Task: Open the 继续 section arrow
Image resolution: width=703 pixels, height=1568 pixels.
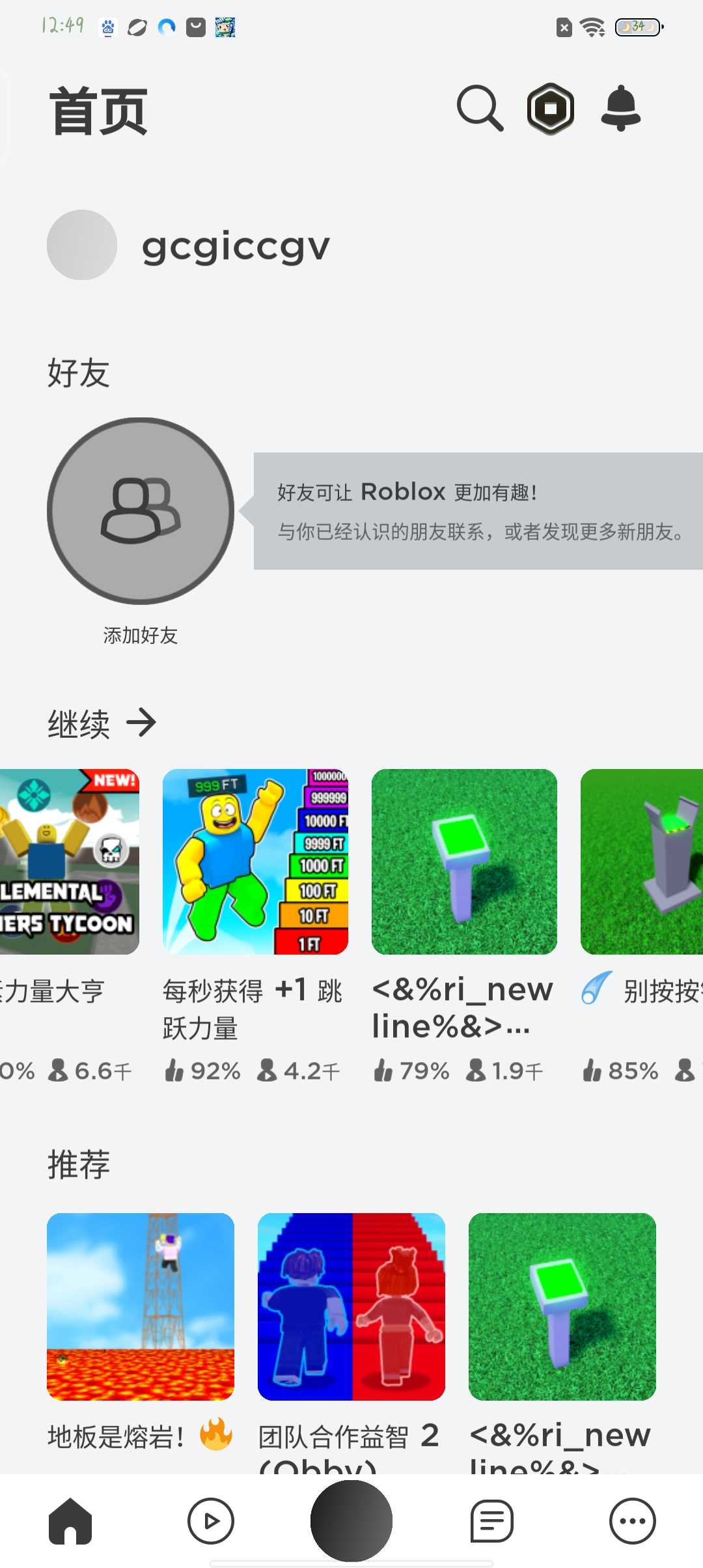Action: click(141, 722)
